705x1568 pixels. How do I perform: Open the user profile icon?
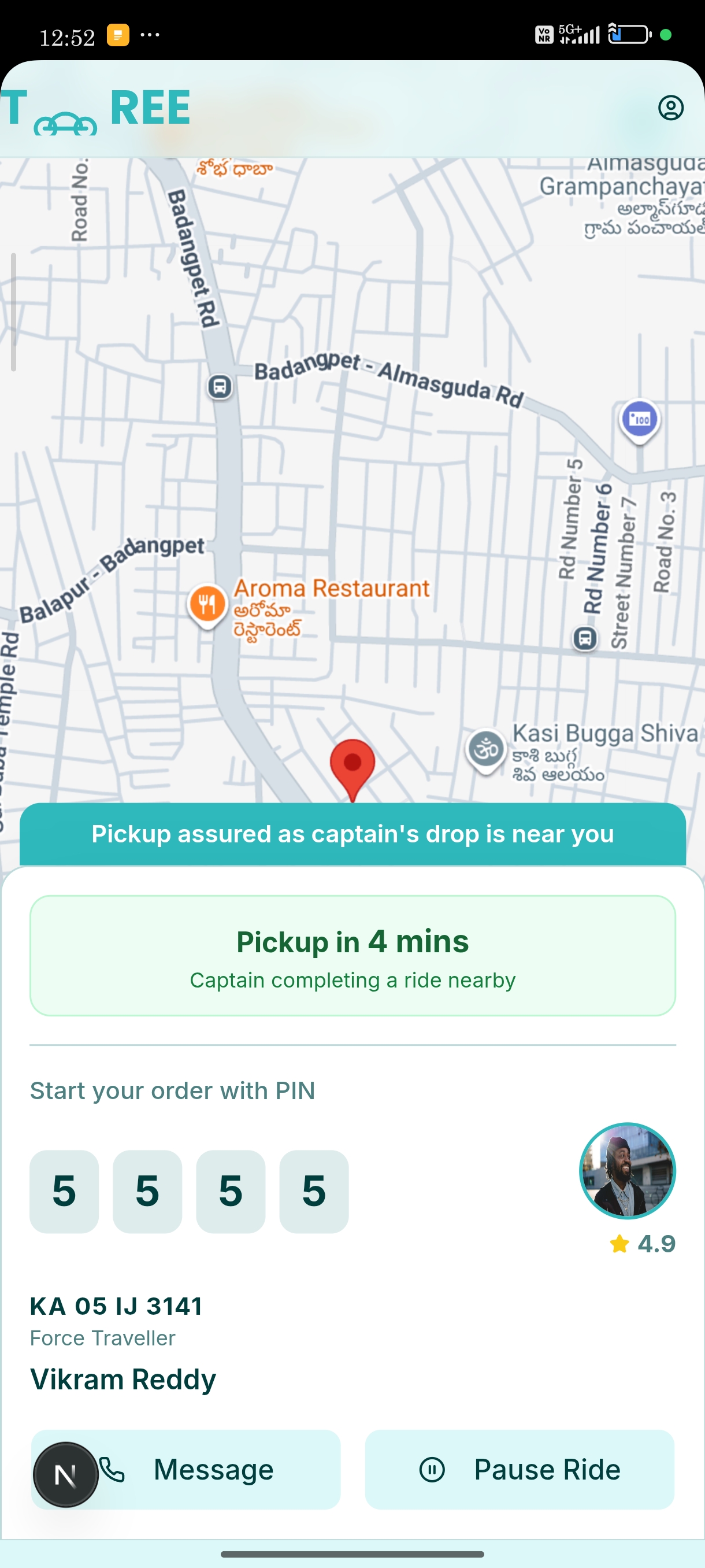pos(670,108)
